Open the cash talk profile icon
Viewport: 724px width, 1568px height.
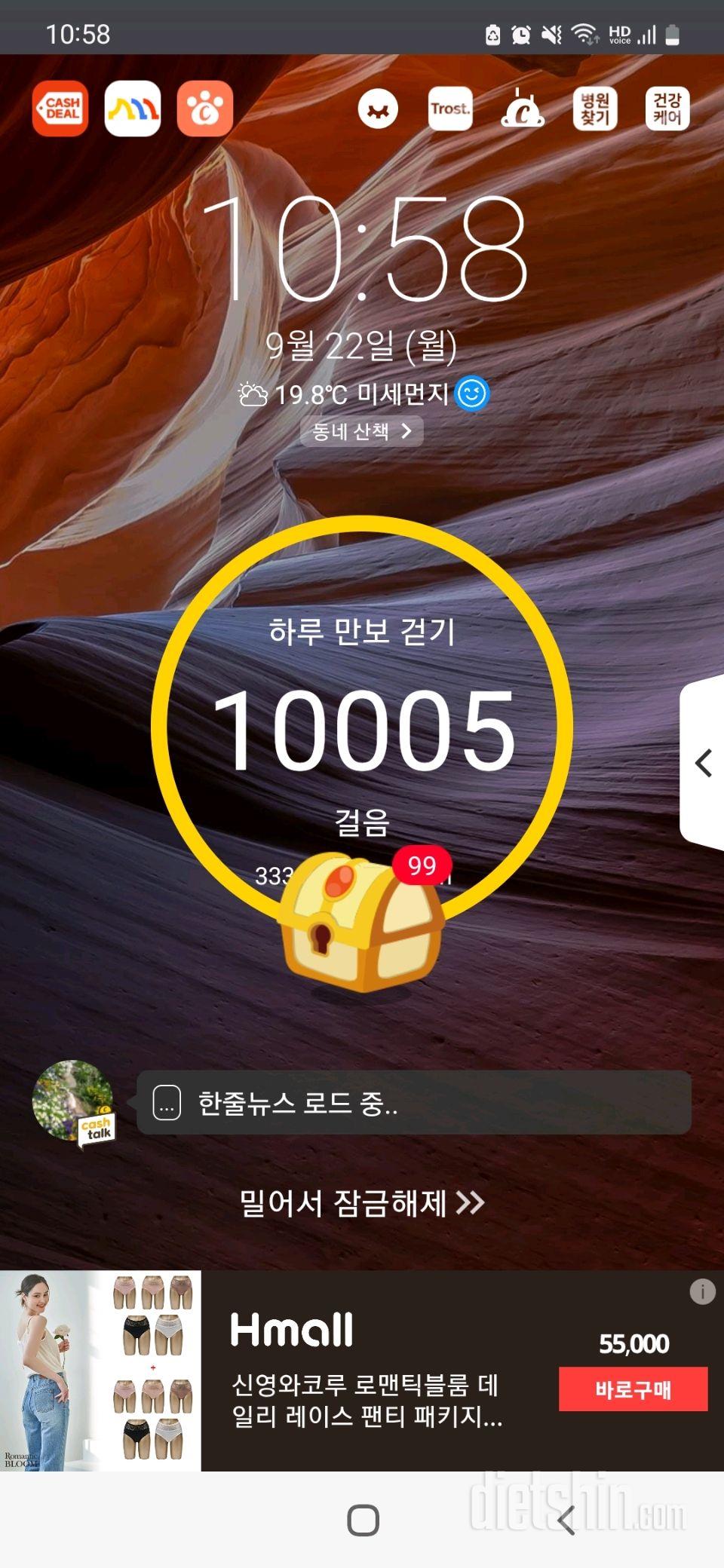tap(73, 1102)
